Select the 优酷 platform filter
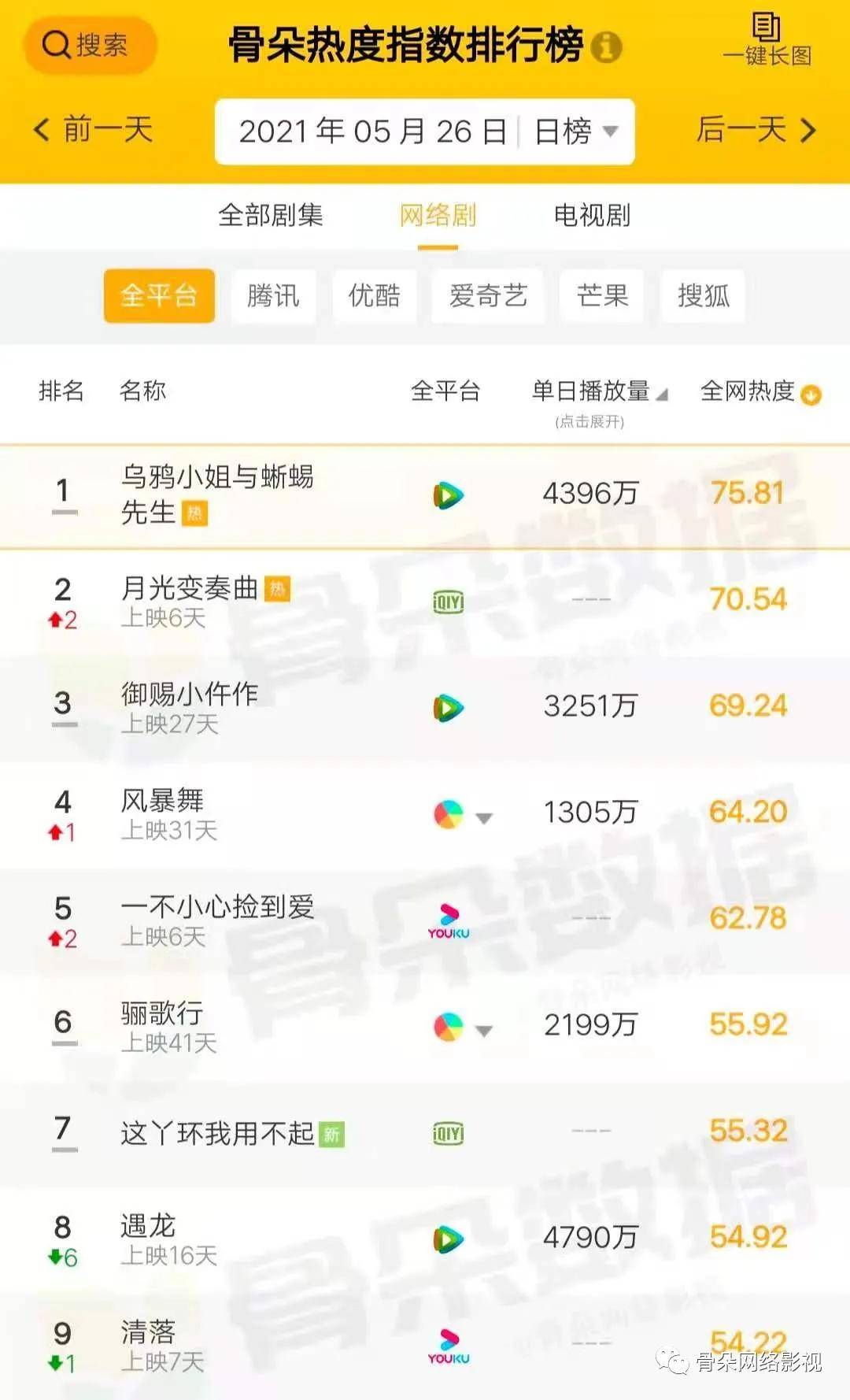 375,296
